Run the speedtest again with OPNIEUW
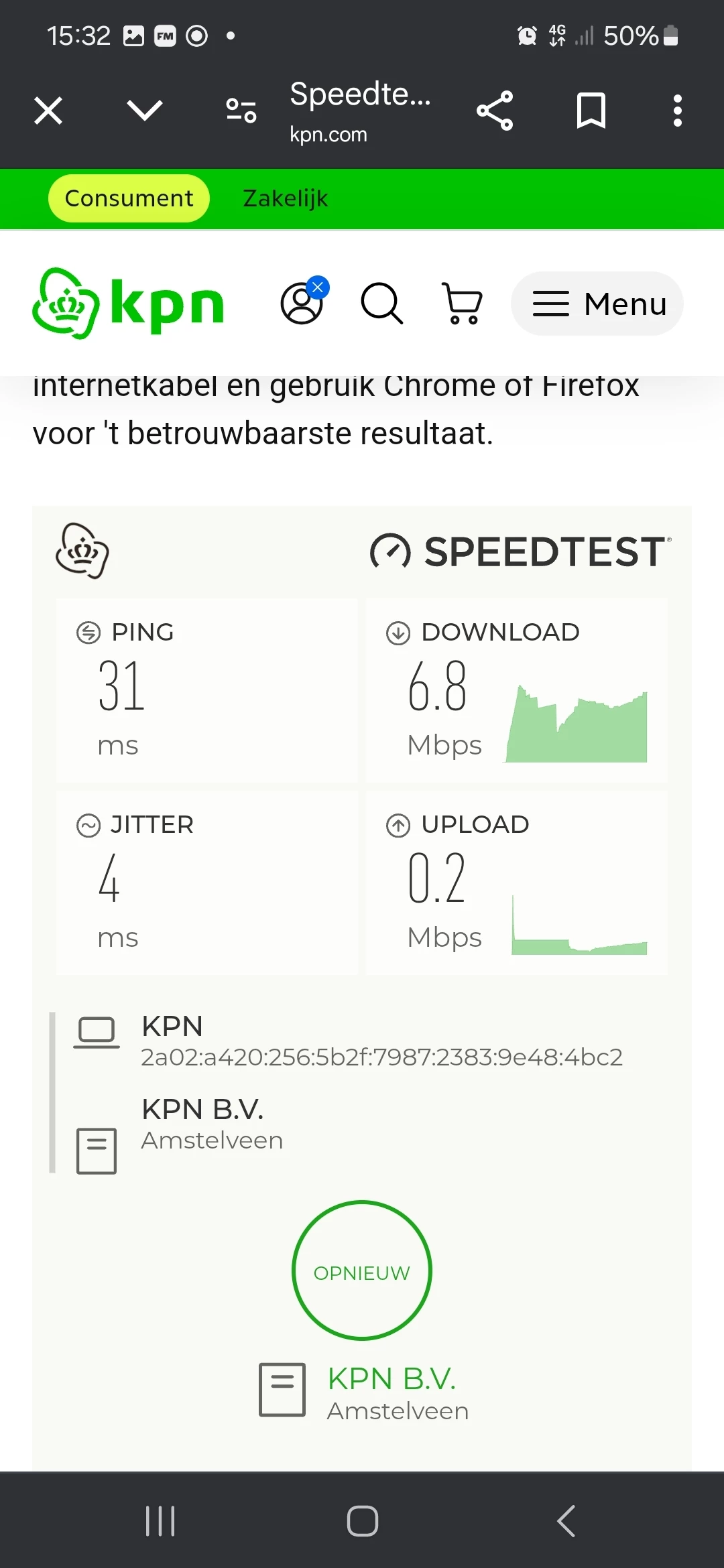This screenshot has width=724, height=1568. coord(362,1271)
